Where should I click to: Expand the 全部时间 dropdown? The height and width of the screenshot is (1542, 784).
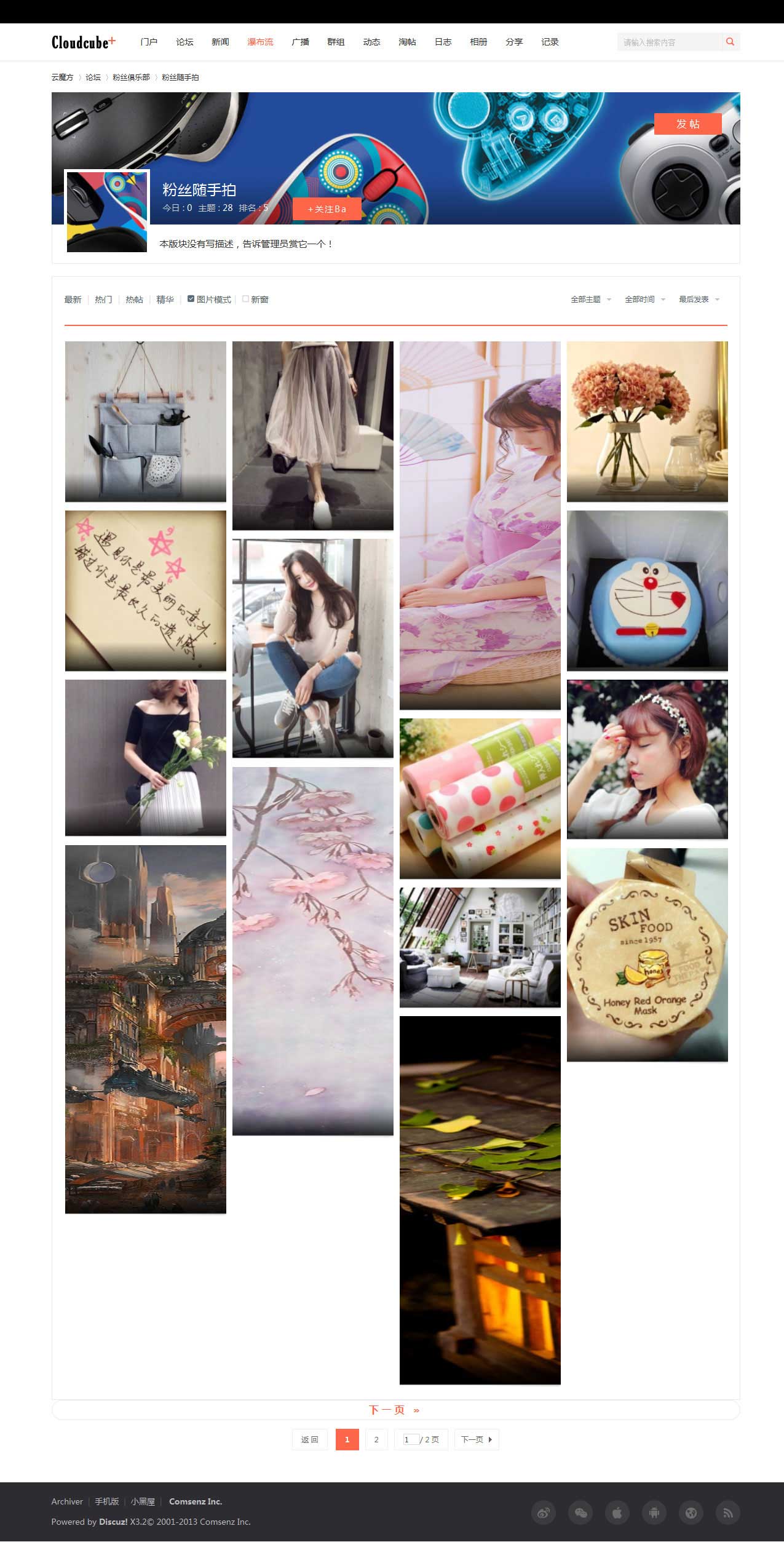point(644,300)
